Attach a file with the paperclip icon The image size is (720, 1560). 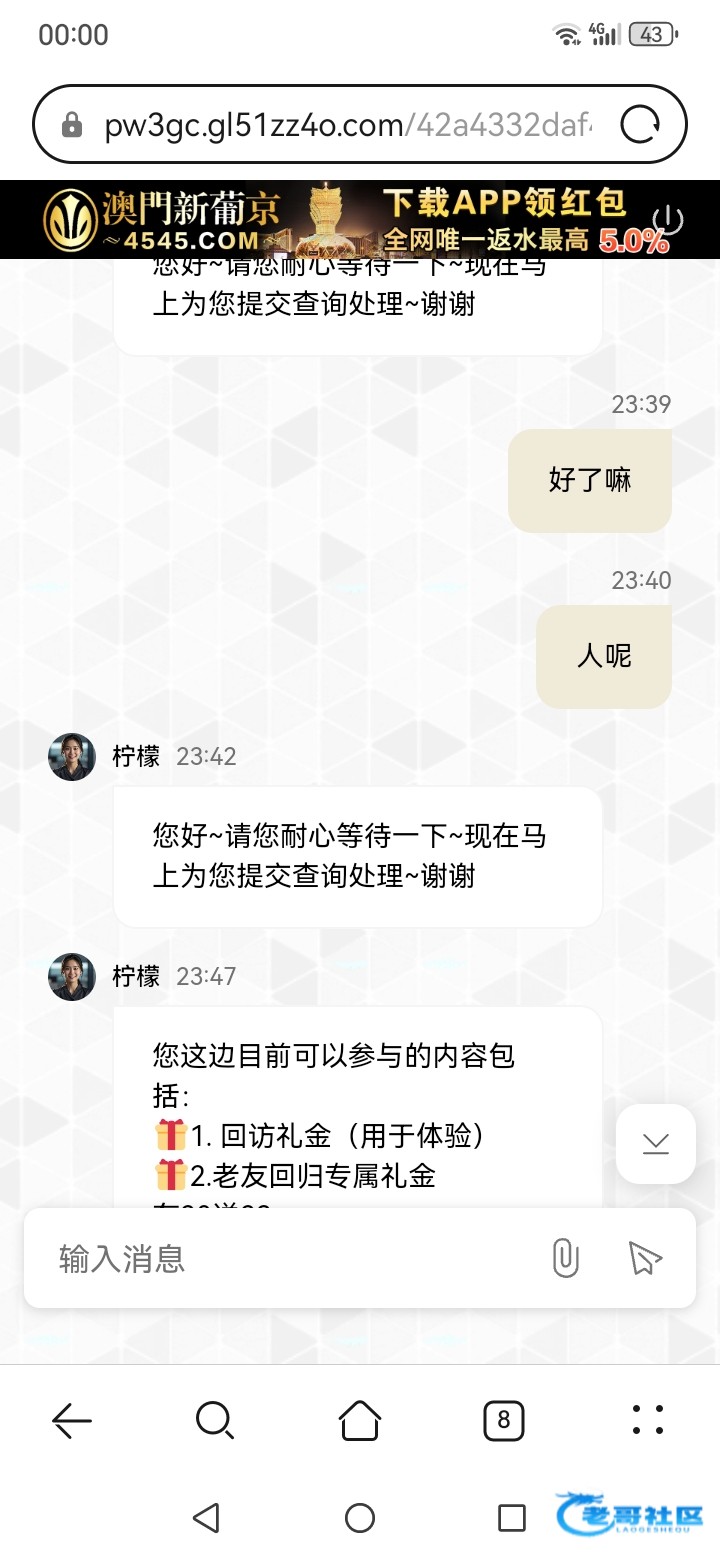[x=565, y=1258]
